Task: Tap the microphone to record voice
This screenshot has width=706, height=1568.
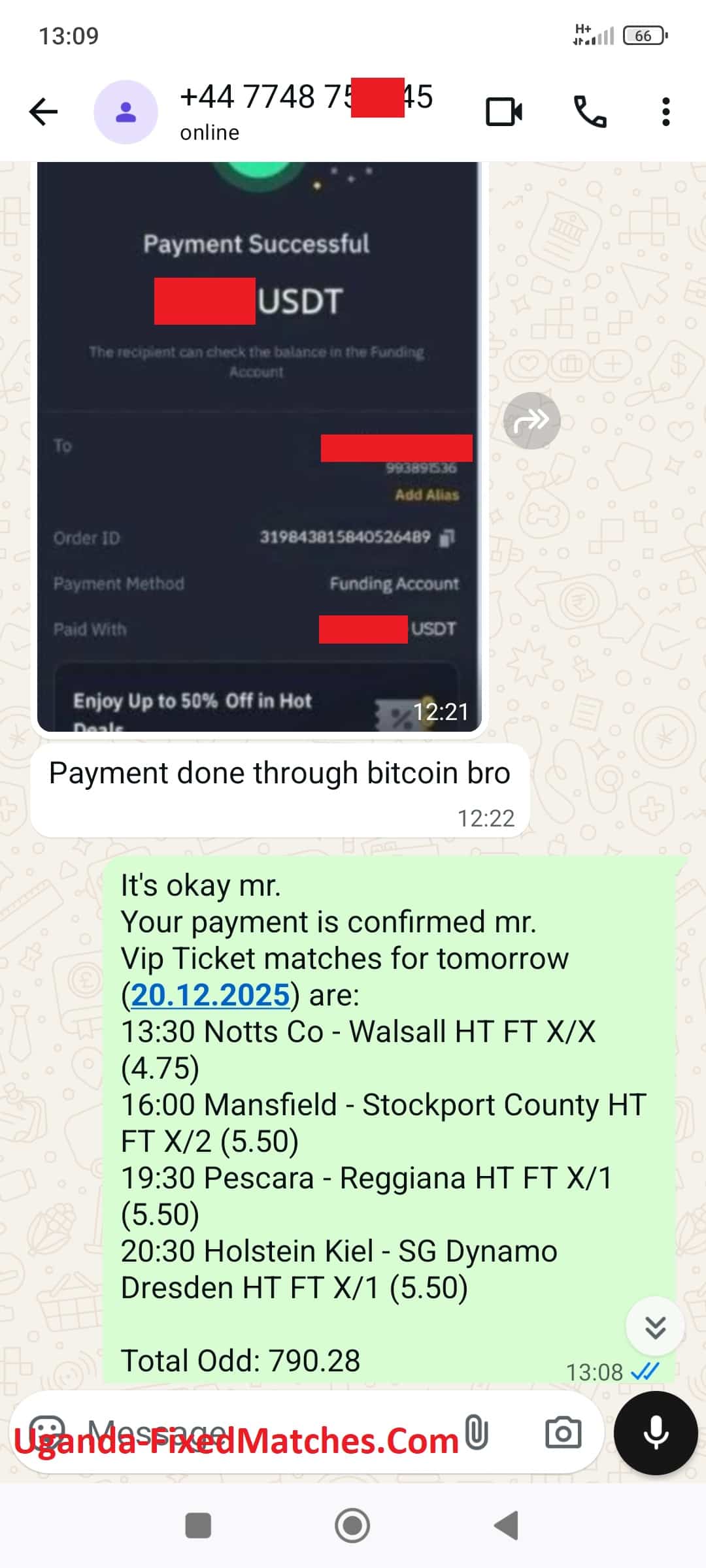Action: [655, 1433]
